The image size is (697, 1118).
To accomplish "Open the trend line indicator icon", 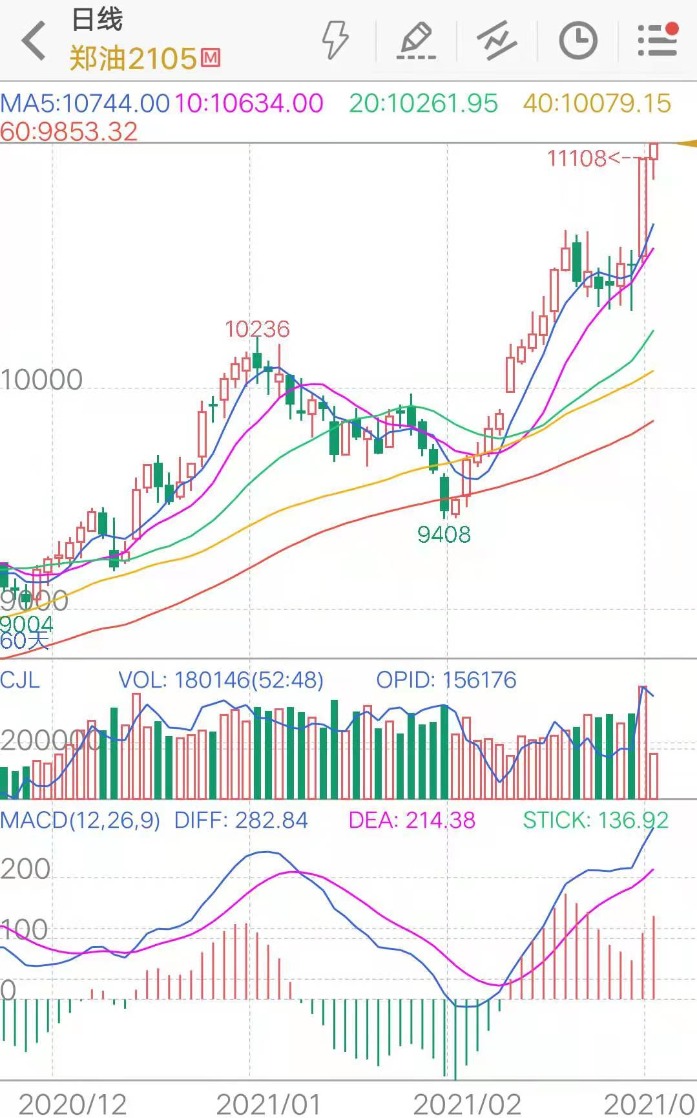I will pos(496,40).
